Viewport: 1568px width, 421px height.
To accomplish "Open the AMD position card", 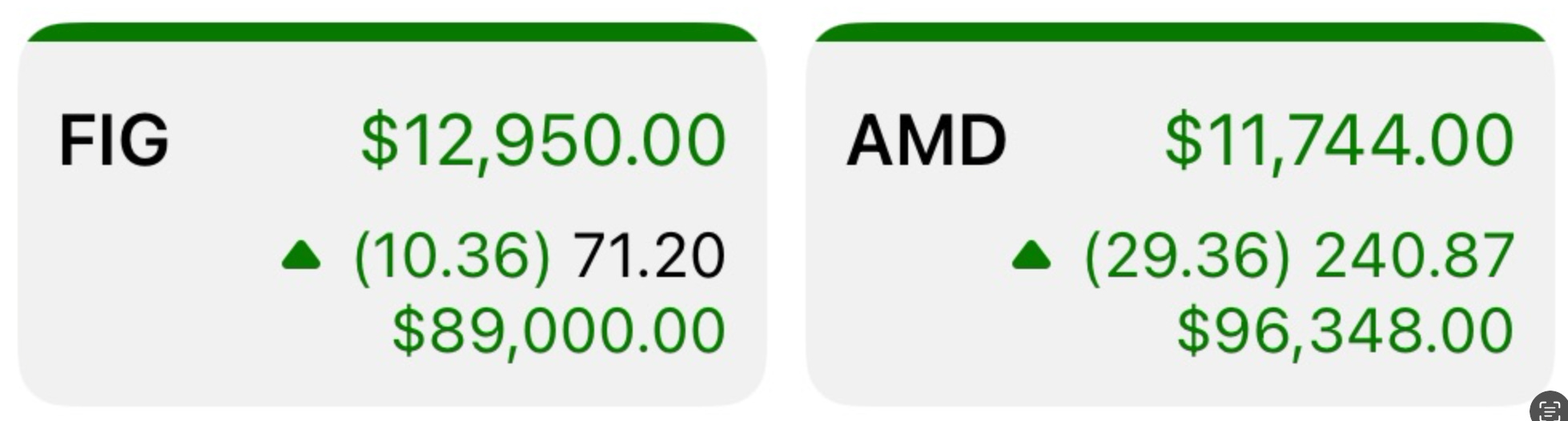I will point(1179,216).
